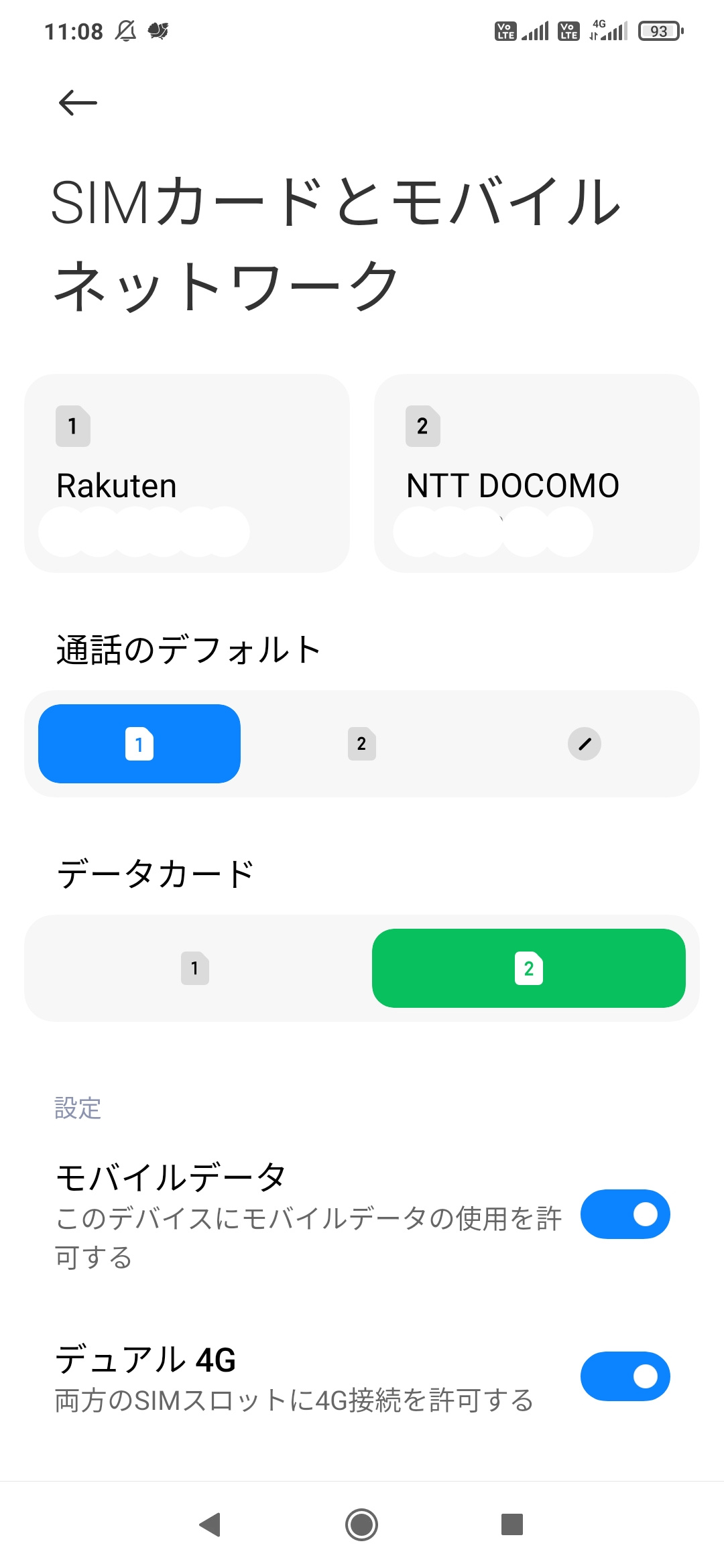Open recent apps from navigation bar
Screen dimensions: 724x1568
pyautogui.click(x=512, y=1524)
